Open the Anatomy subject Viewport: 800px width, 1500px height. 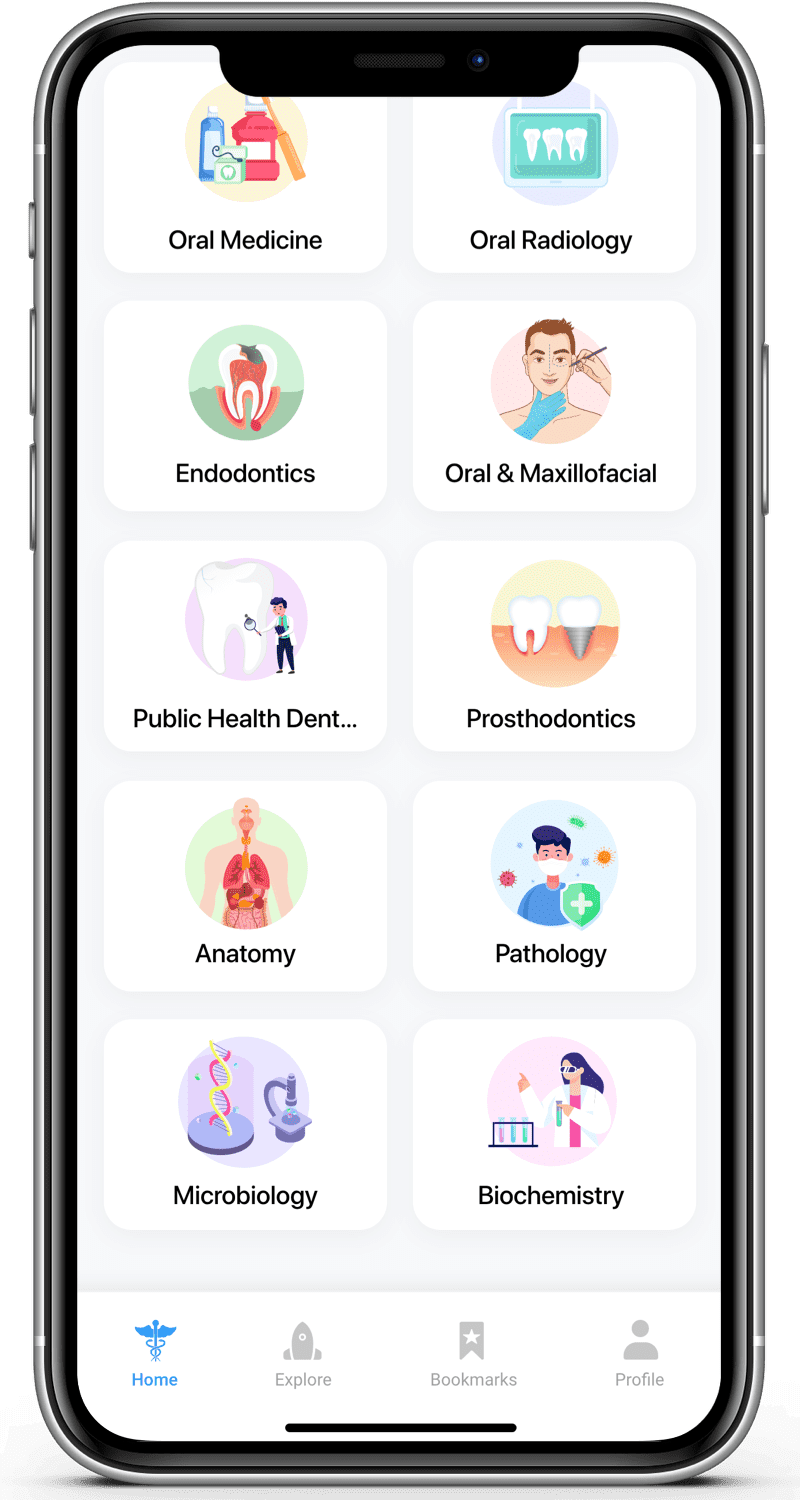(x=245, y=885)
